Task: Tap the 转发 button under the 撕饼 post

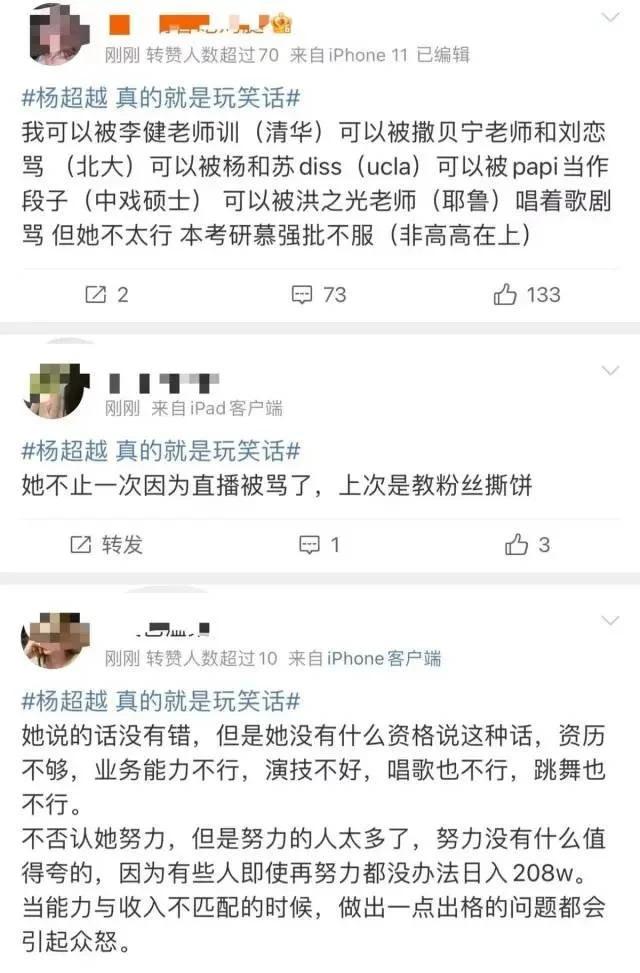Action: pos(106,544)
